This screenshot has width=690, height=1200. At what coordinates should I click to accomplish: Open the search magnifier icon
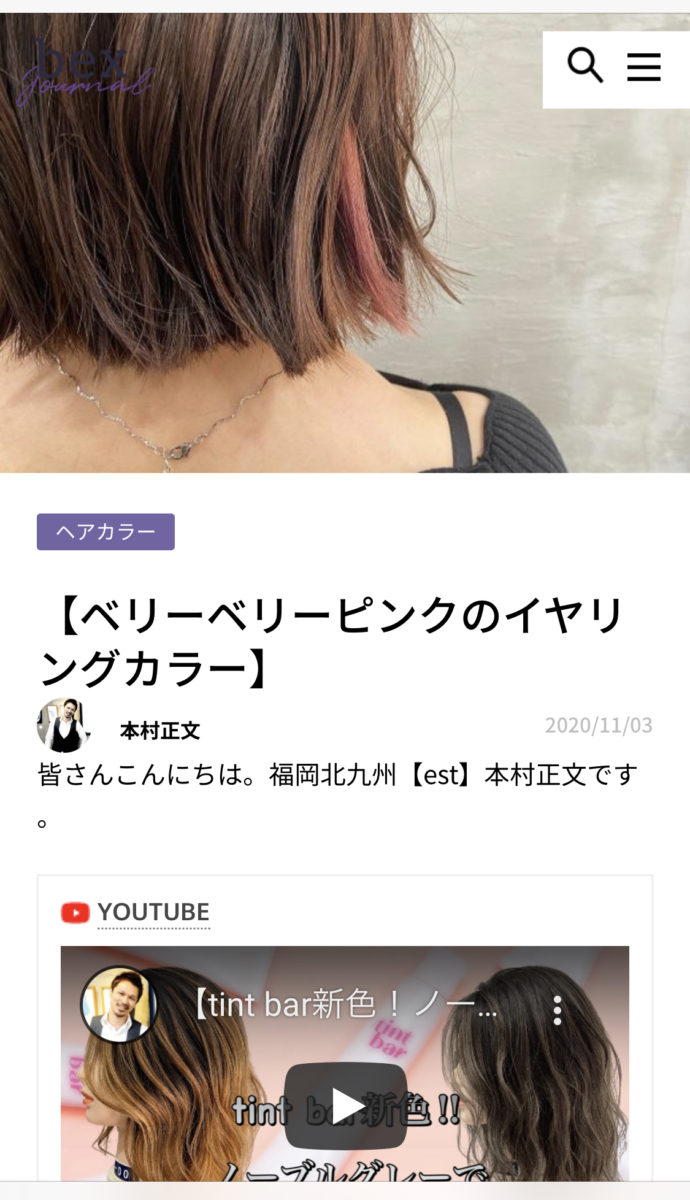[x=585, y=66]
